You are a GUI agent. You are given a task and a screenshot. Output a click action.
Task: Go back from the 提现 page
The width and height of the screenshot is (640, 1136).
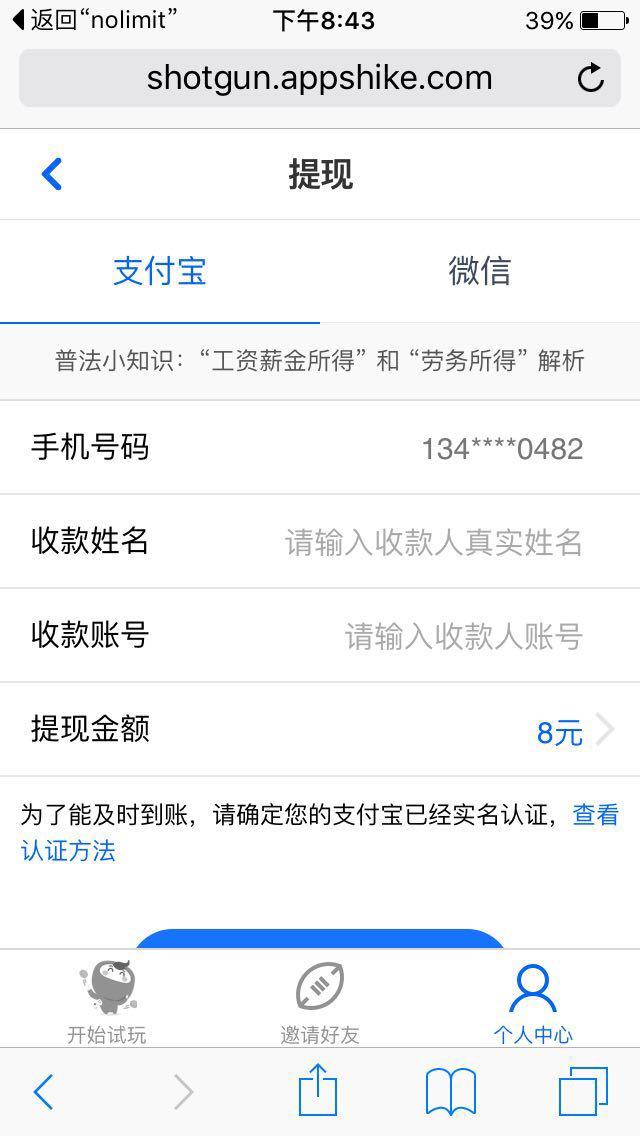pos(52,175)
